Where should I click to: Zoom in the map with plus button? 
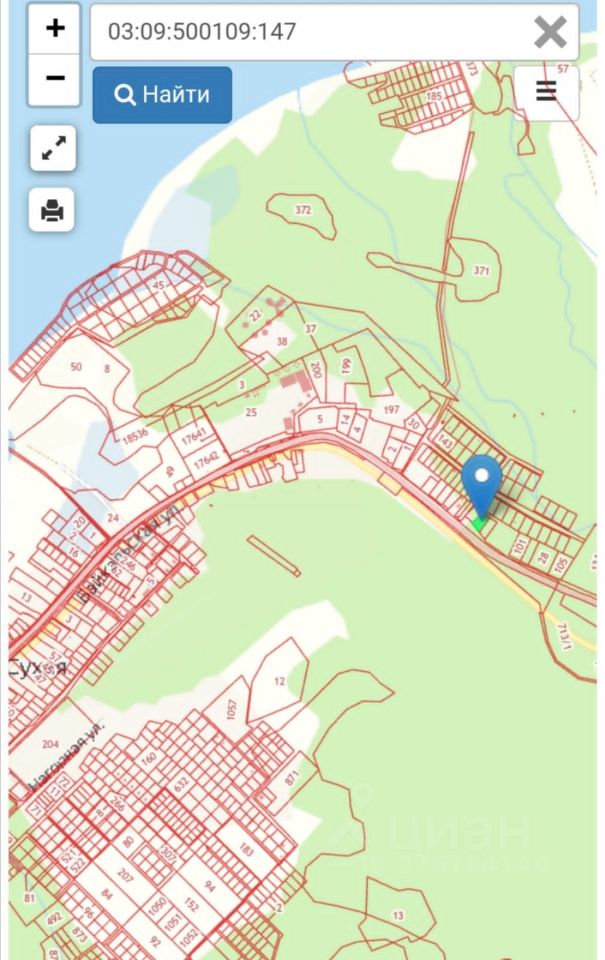pos(54,28)
